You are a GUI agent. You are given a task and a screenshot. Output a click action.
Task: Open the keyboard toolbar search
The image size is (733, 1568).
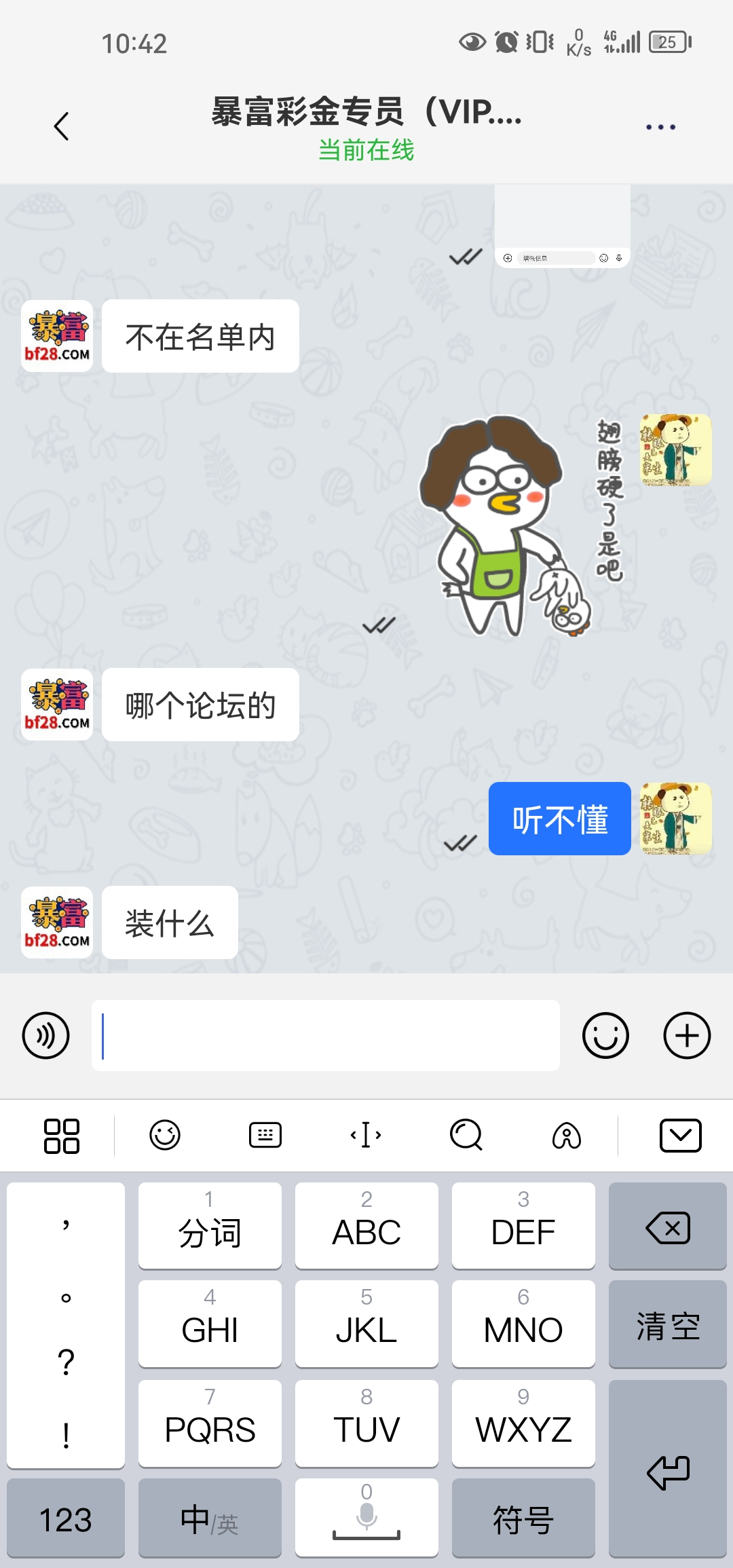466,1136
